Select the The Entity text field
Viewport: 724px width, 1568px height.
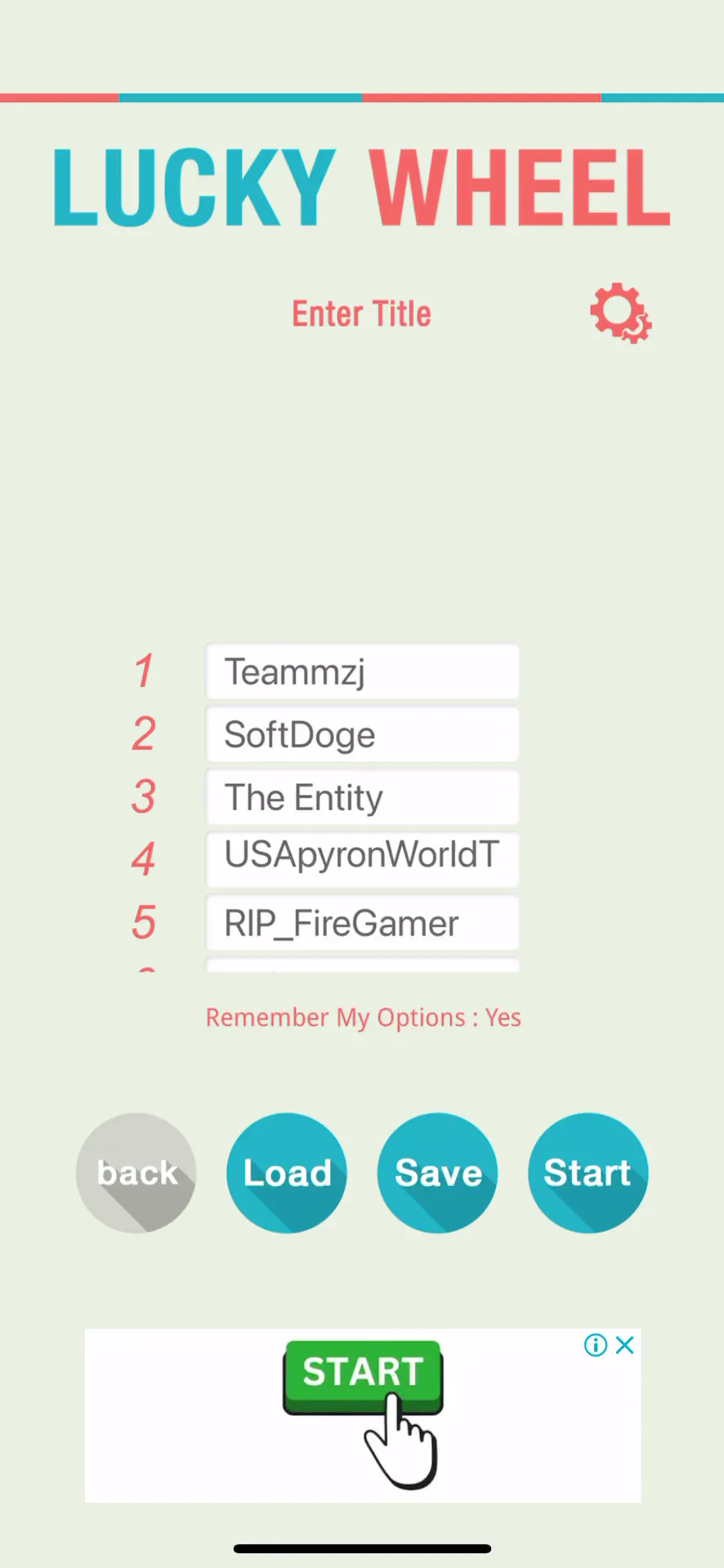click(362, 797)
